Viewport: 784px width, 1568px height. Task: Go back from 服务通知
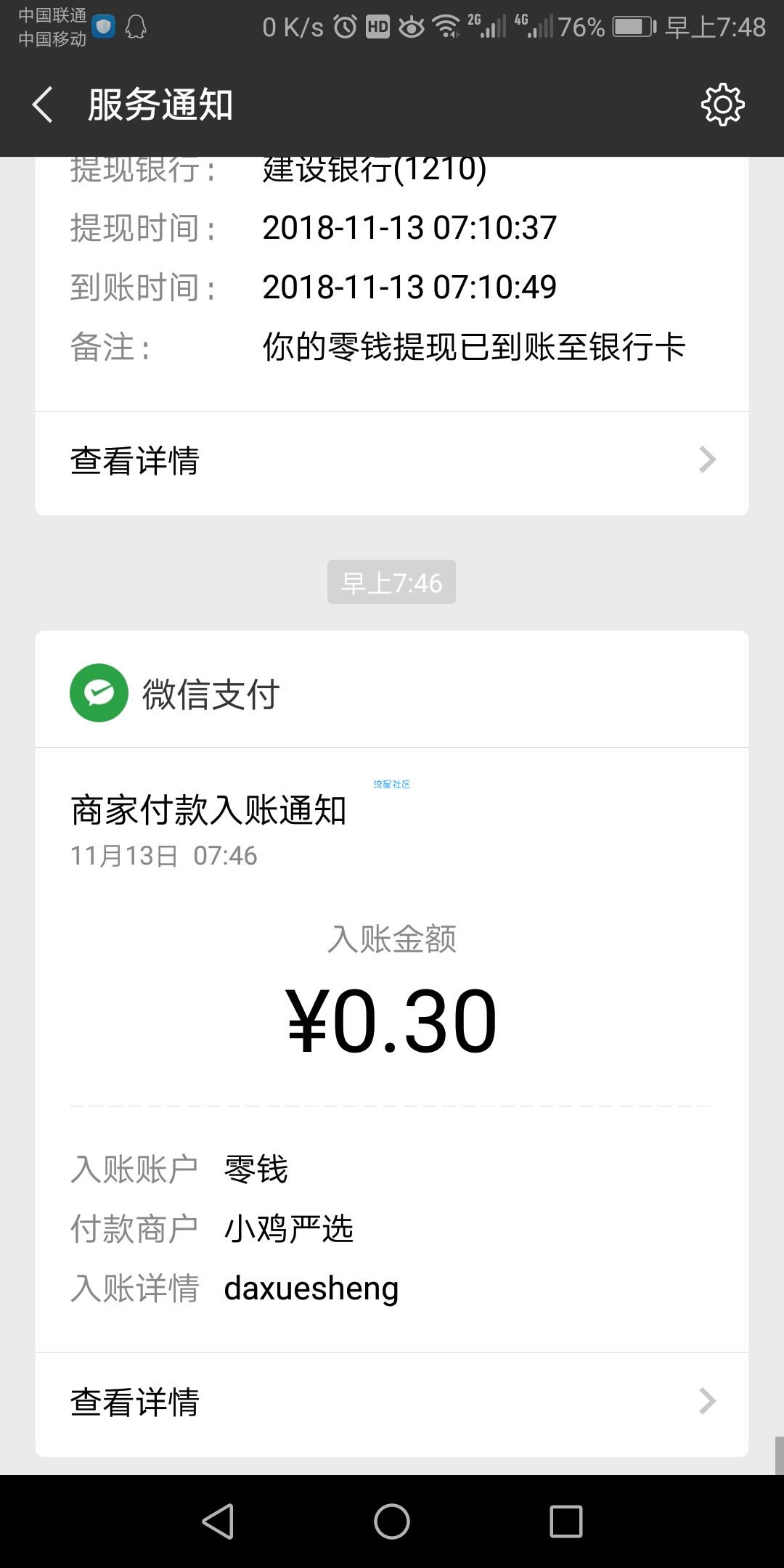click(x=43, y=105)
